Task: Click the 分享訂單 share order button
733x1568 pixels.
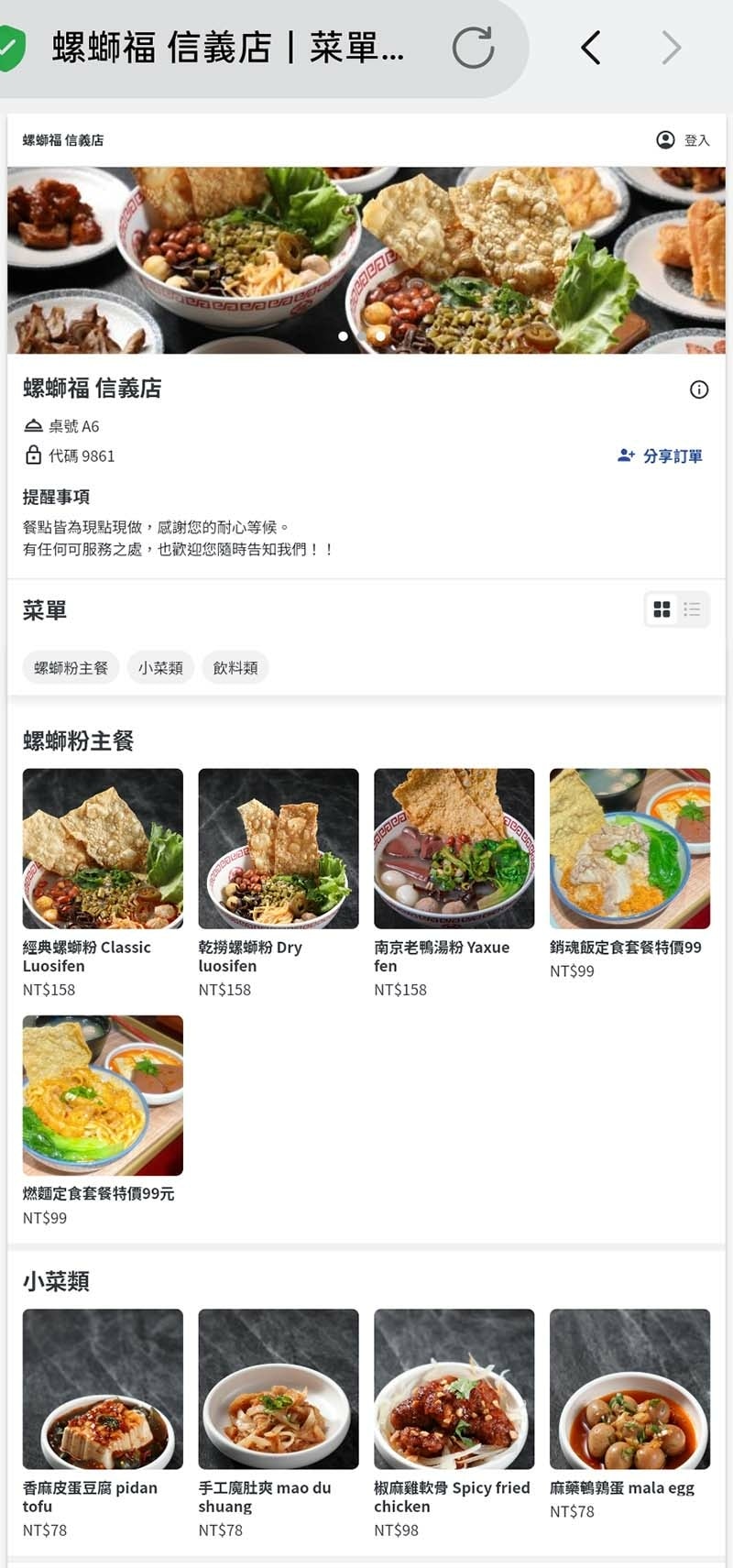Action: coord(660,455)
